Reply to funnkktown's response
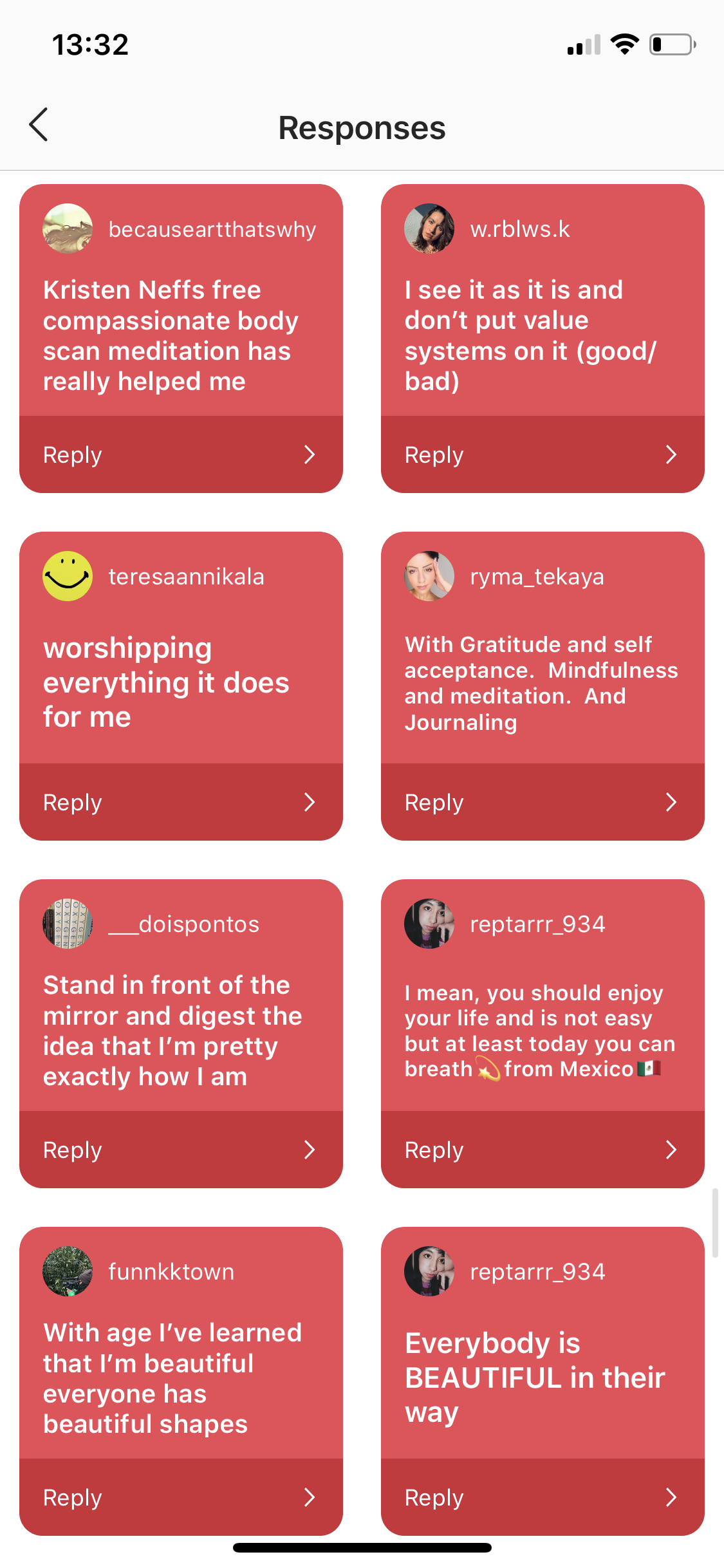 click(180, 1497)
